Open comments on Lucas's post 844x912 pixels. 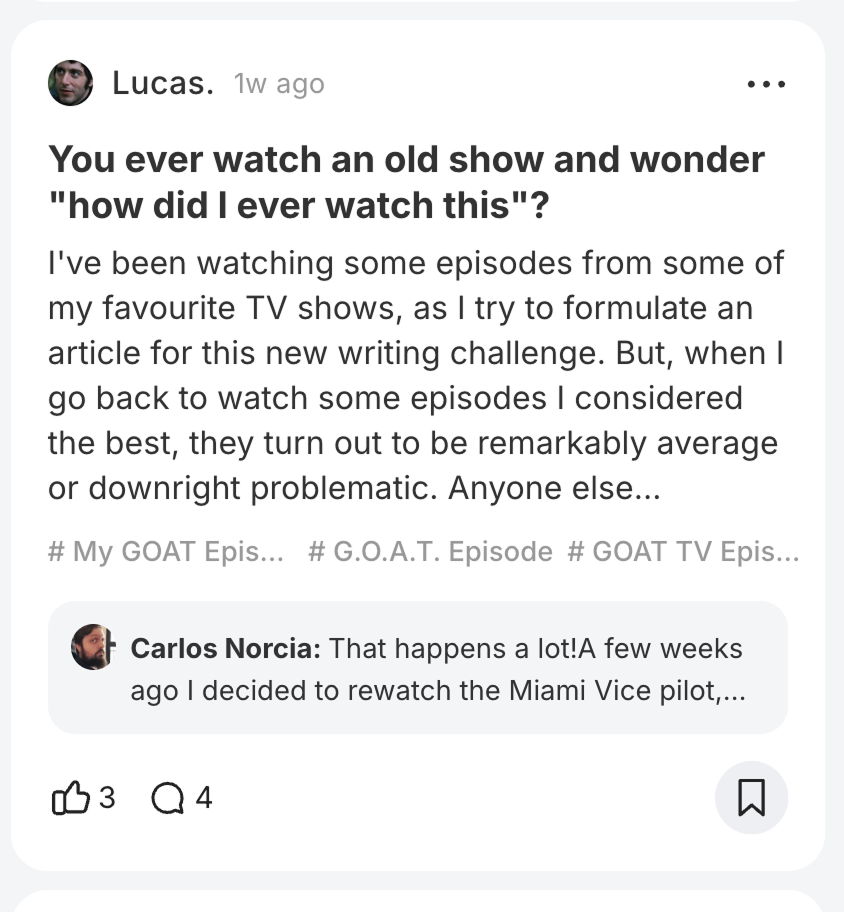(x=167, y=798)
